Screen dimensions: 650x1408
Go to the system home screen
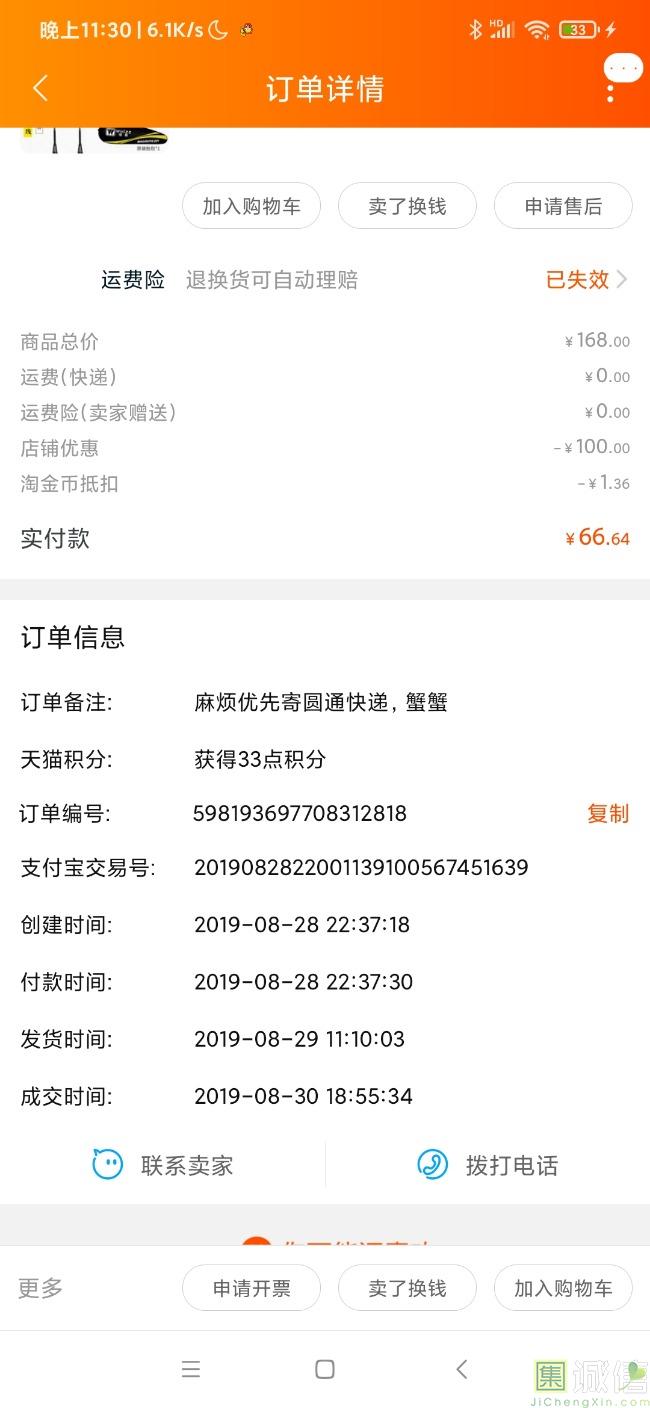(x=324, y=1370)
